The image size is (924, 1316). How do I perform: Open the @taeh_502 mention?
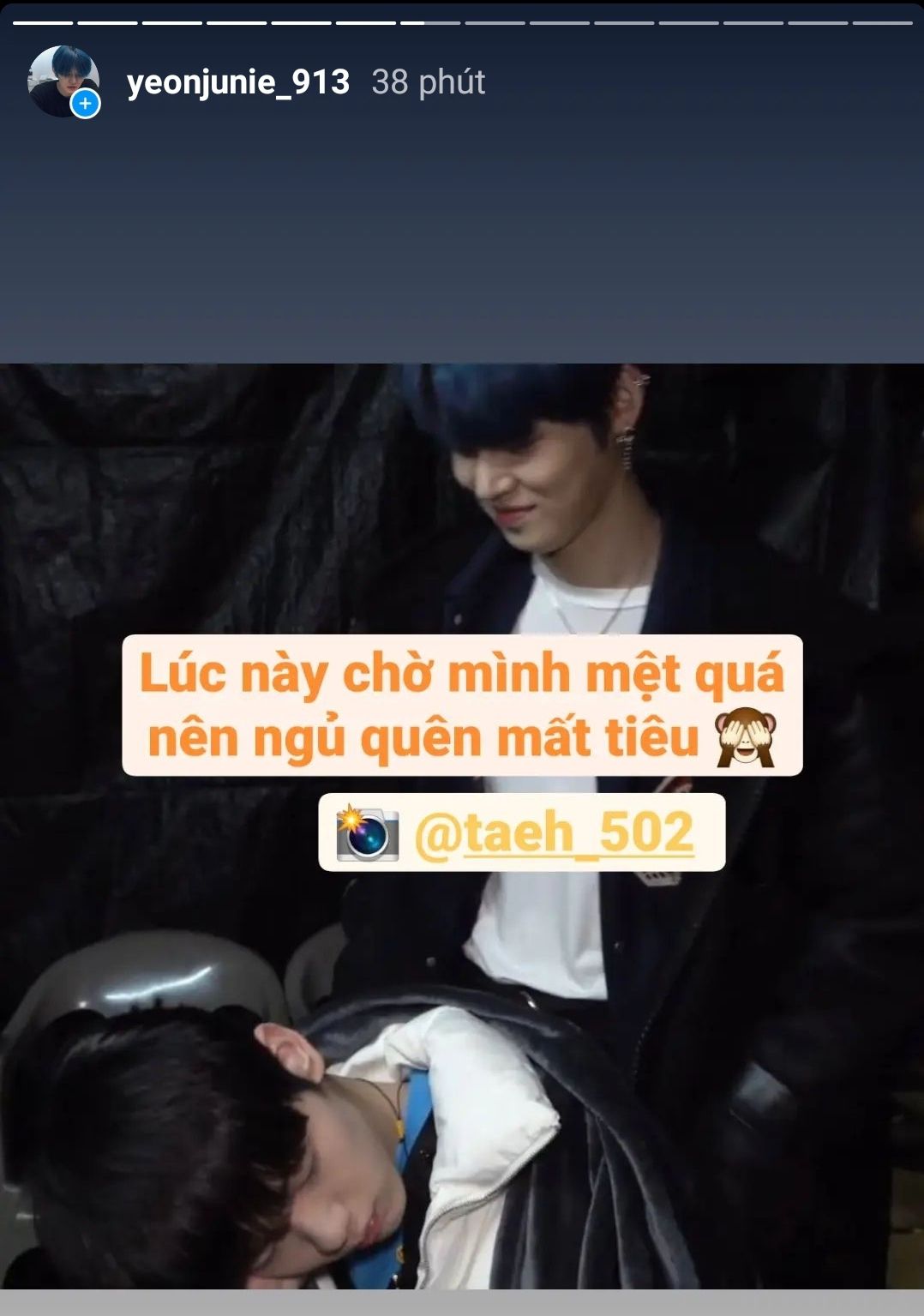[x=553, y=832]
